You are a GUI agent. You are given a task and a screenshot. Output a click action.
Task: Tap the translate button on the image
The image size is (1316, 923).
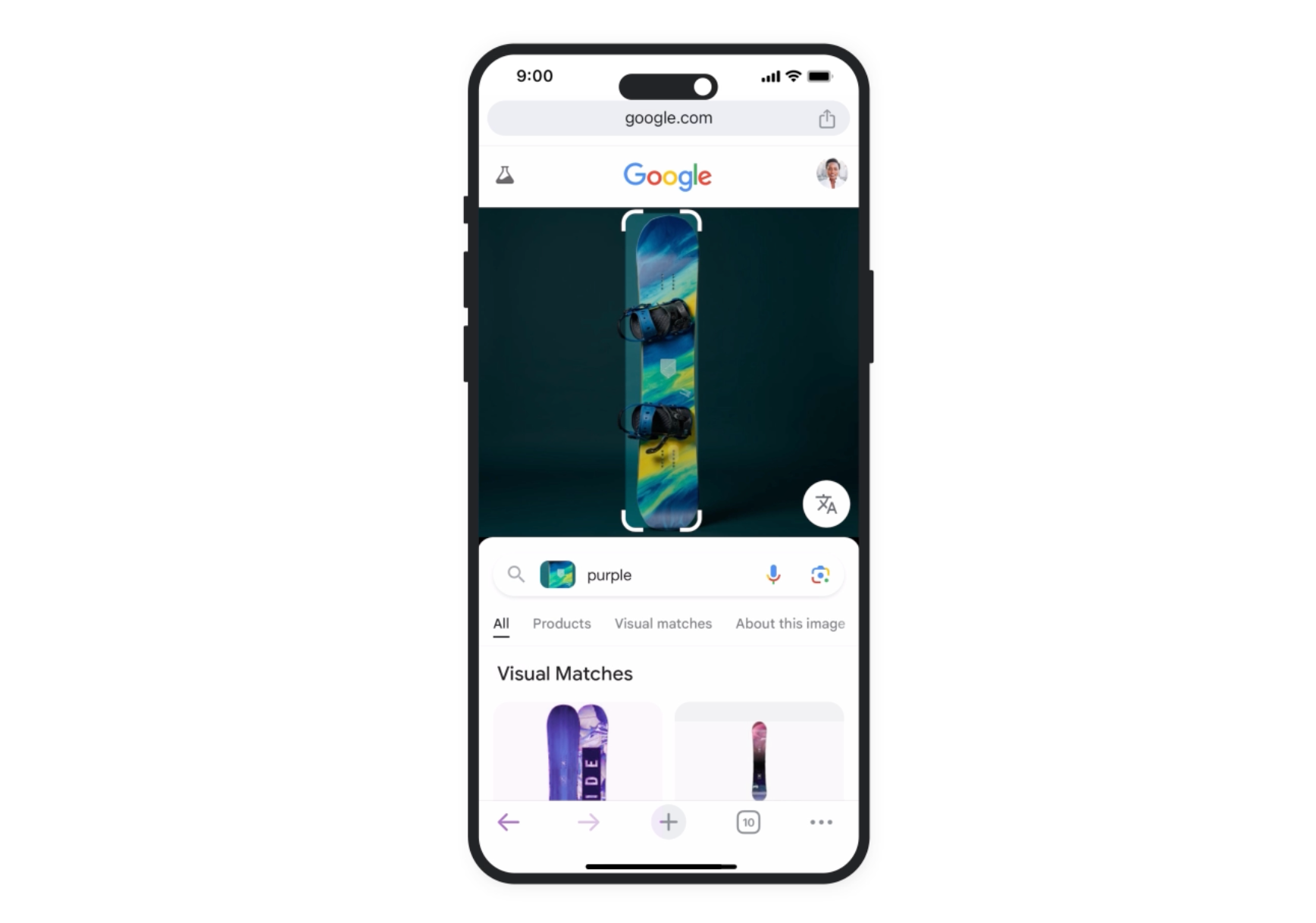tap(826, 504)
